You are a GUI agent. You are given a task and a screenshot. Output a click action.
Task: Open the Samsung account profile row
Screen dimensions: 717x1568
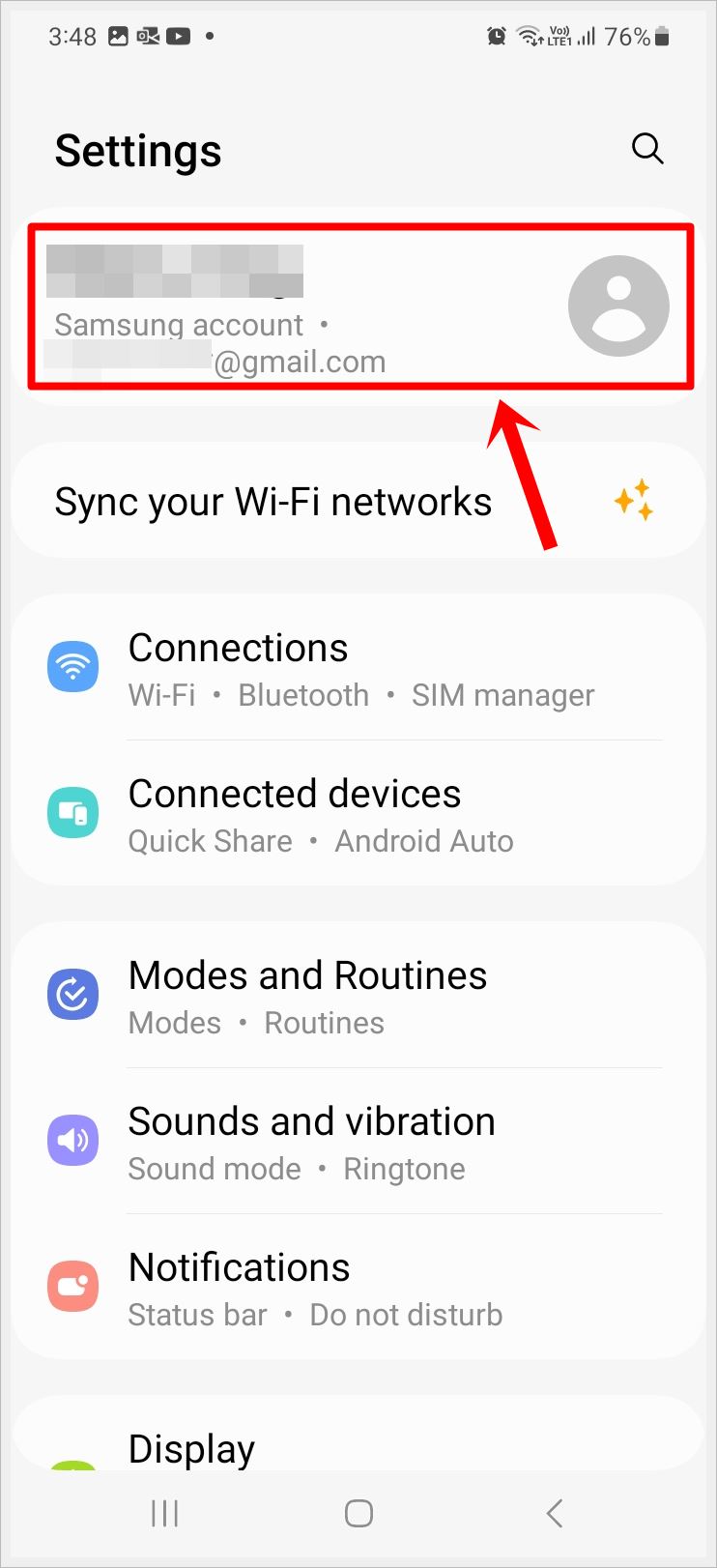[x=358, y=306]
